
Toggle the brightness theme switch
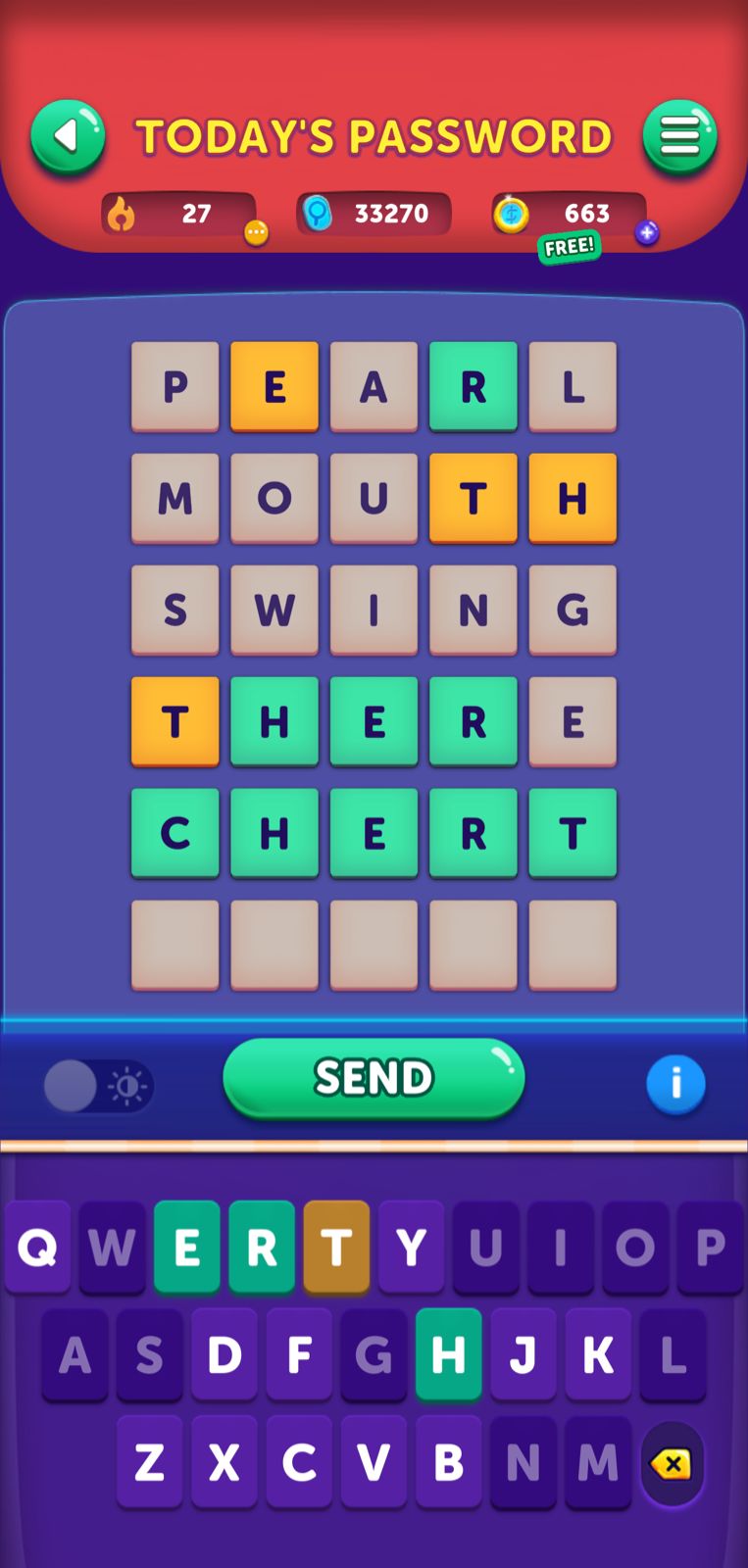98,1086
